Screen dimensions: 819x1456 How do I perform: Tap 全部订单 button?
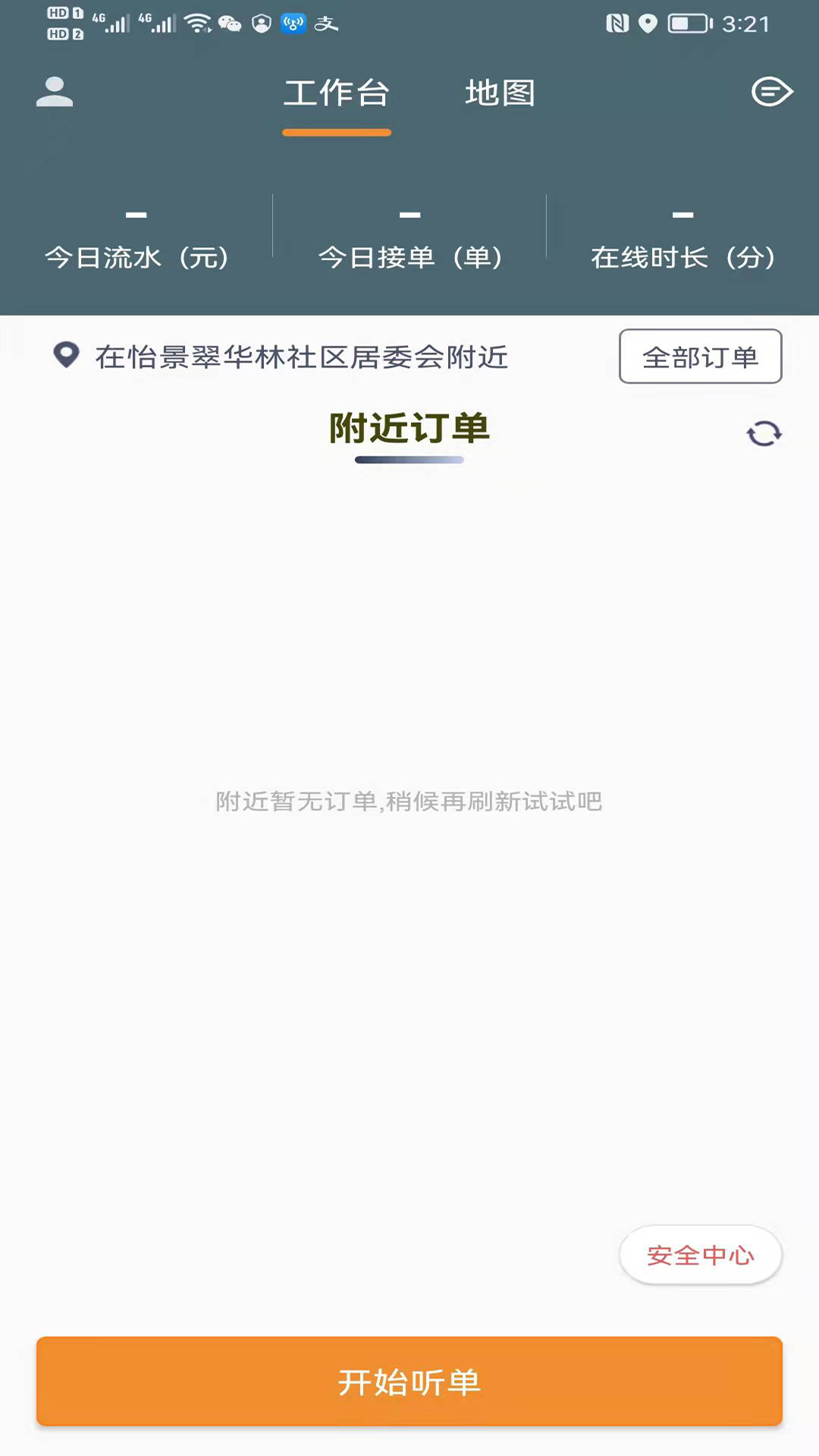click(x=701, y=356)
